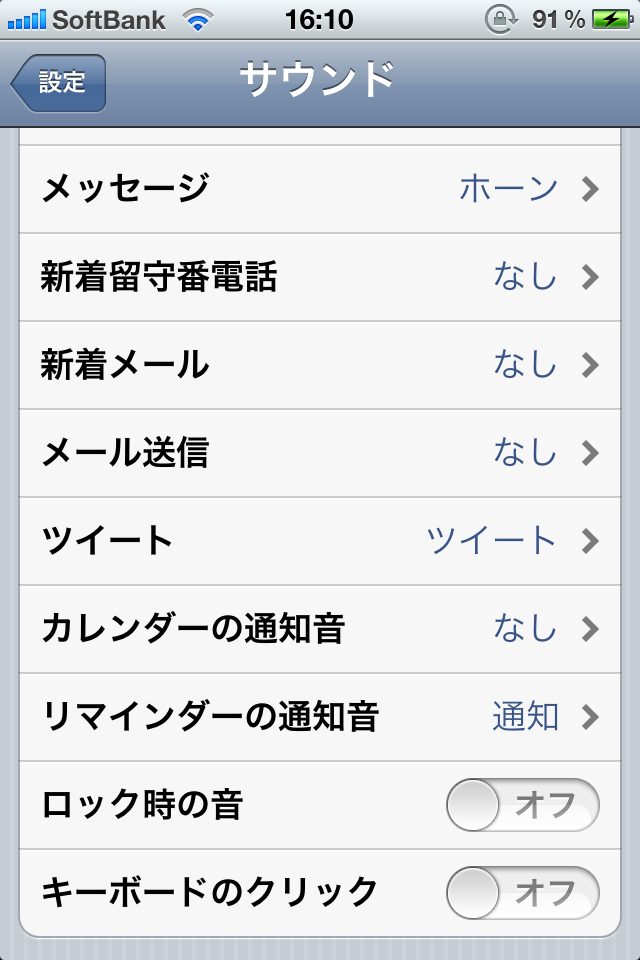Viewport: 640px width, 960px height.
Task: Enable the ロック時の音 switch
Action: [x=522, y=805]
